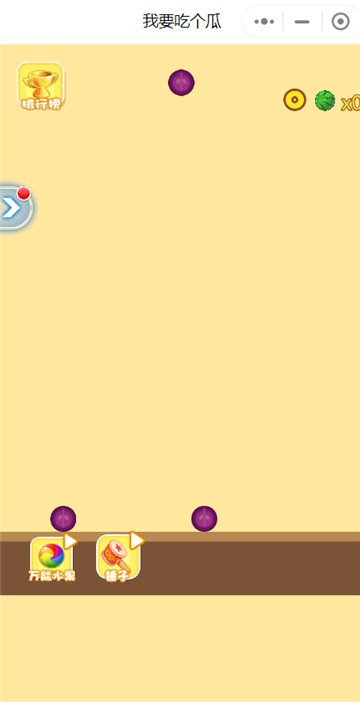
Task: Close the mini program via circle button
Action: 340,21
